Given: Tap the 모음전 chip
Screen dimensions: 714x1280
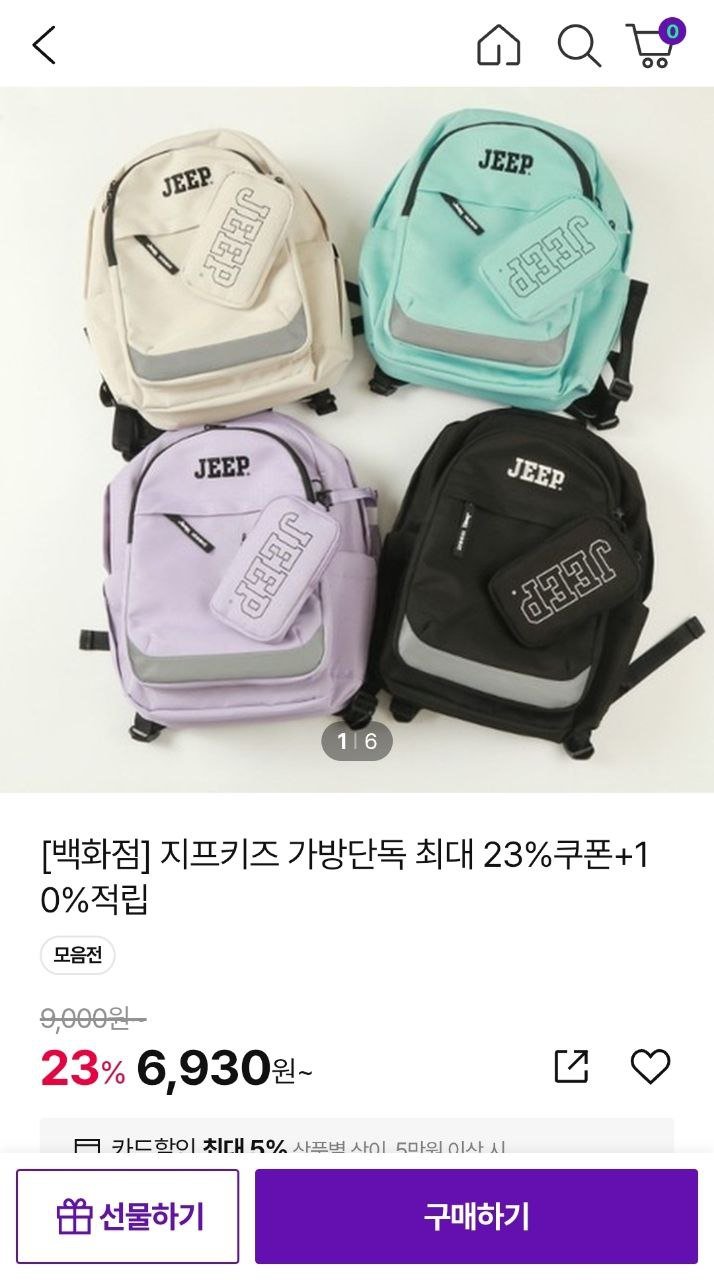Looking at the screenshot, I should coord(78,955).
